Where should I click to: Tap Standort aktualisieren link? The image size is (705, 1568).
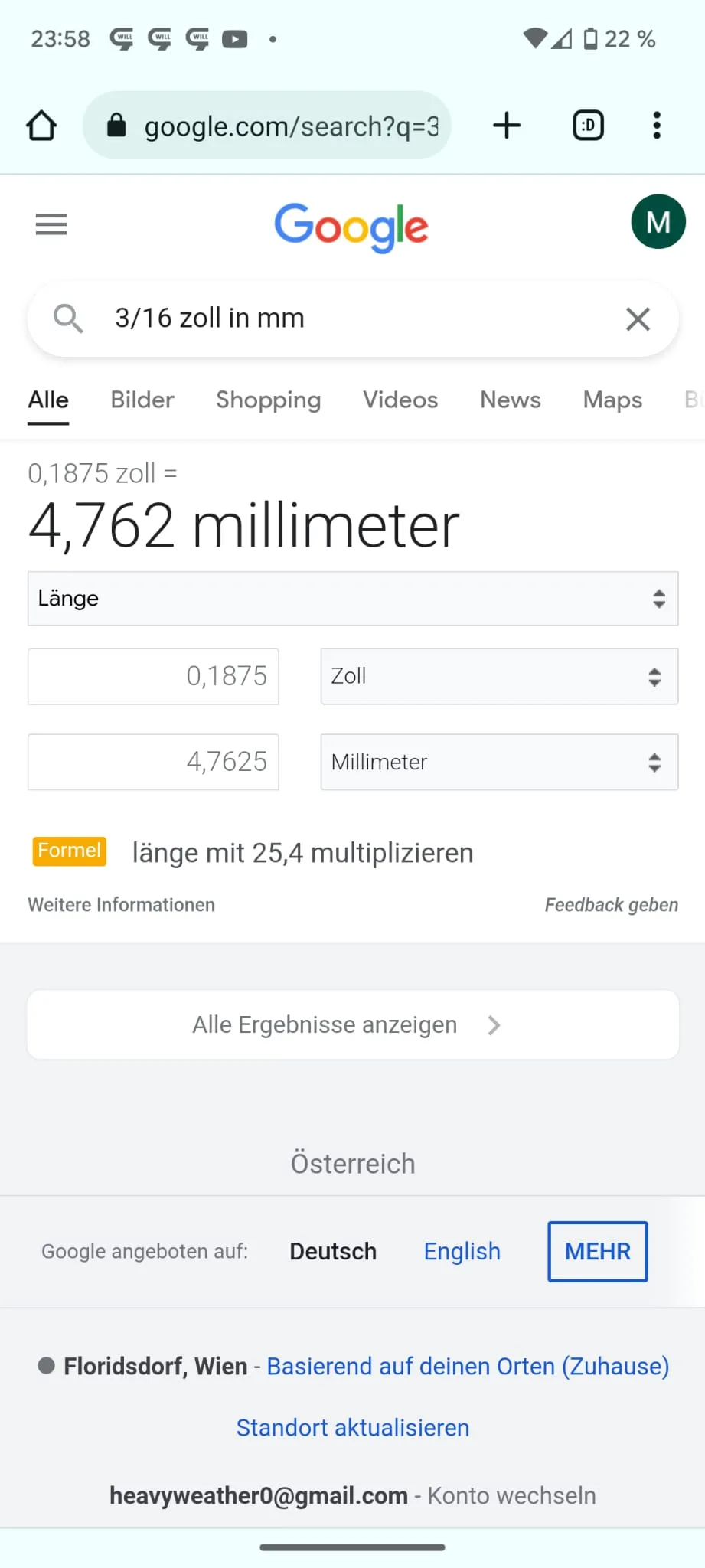coord(352,1428)
